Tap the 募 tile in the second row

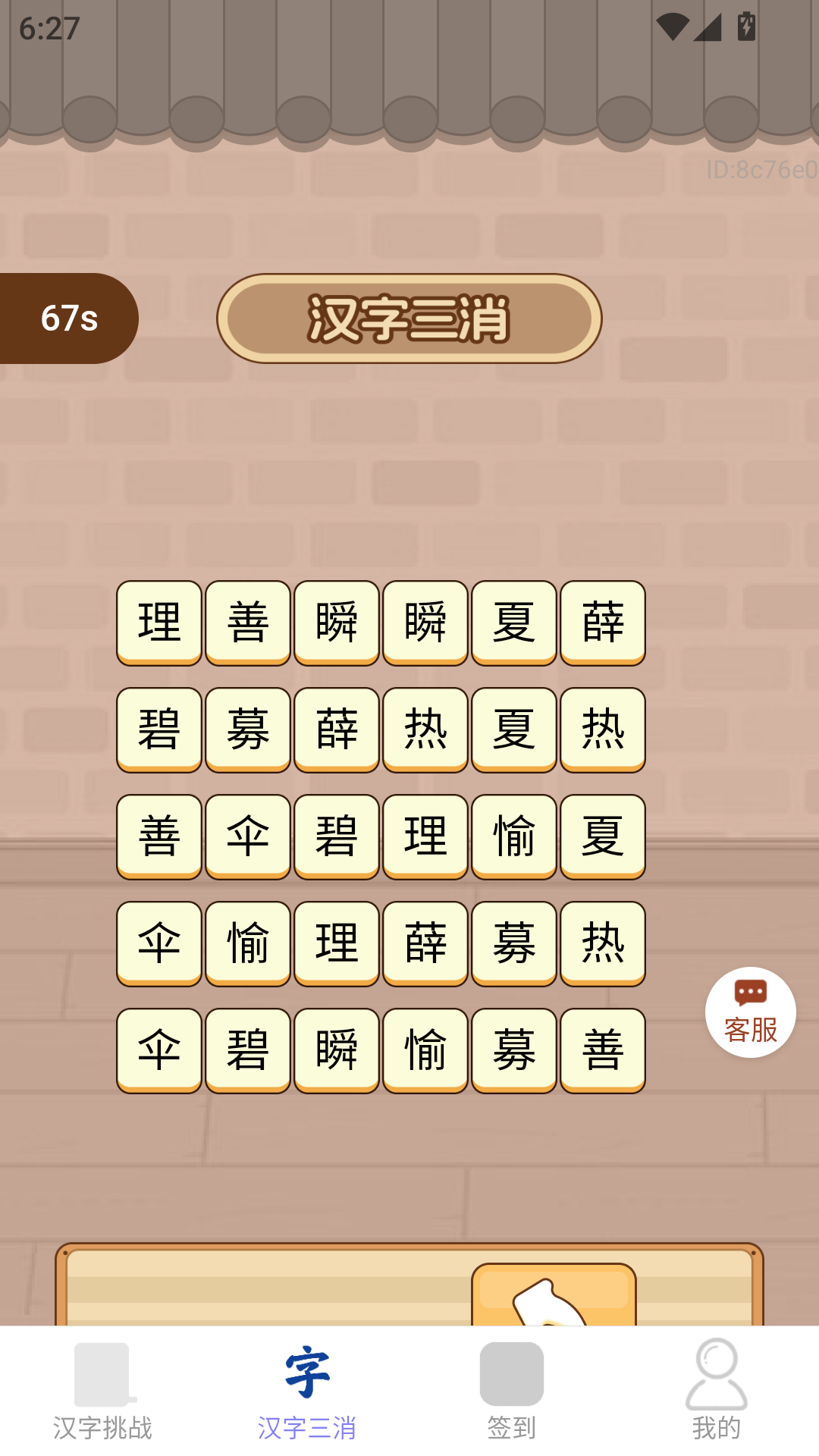click(246, 730)
